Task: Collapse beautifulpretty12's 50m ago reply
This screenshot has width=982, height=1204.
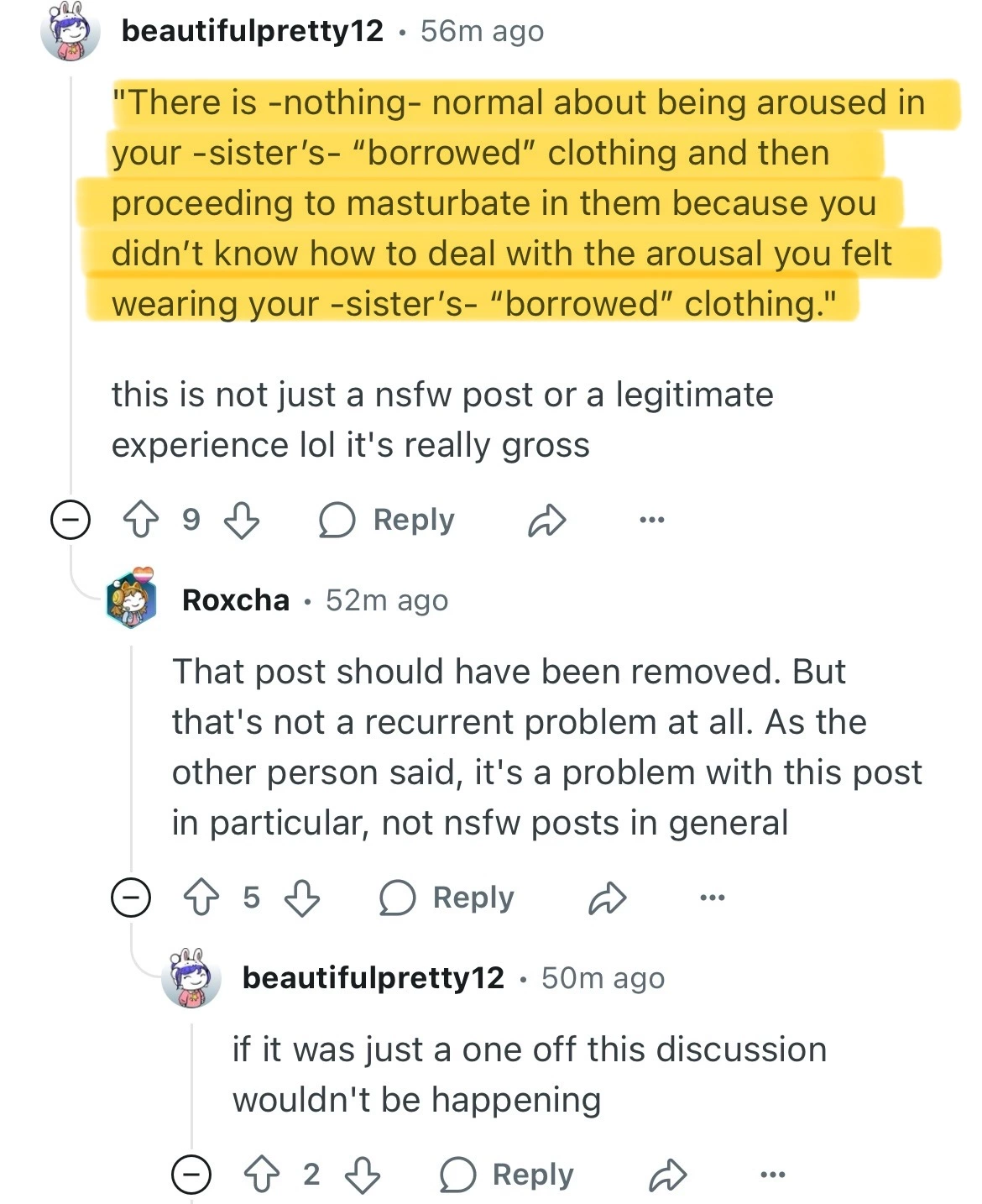Action: (191, 1175)
